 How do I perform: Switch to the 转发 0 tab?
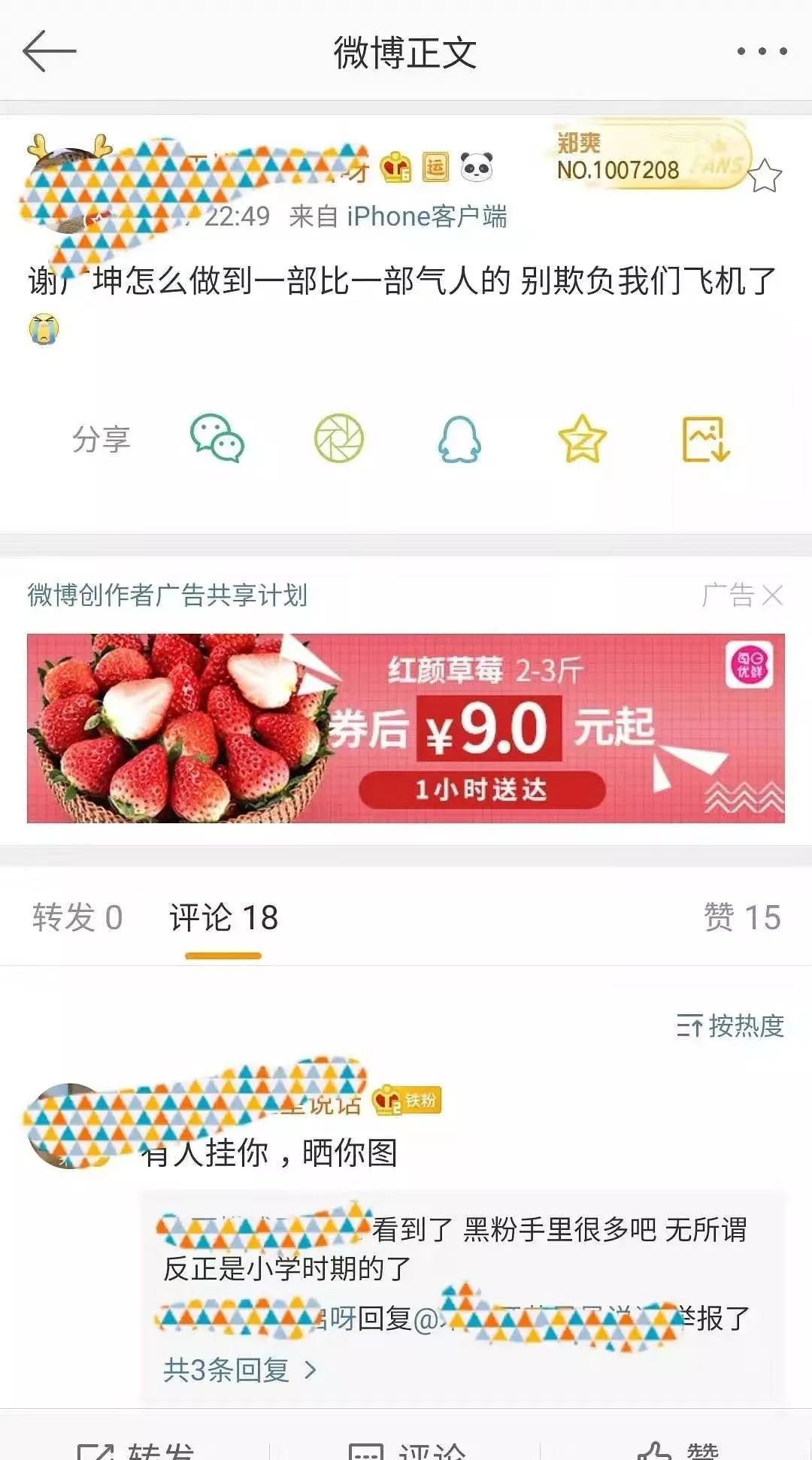point(77,917)
